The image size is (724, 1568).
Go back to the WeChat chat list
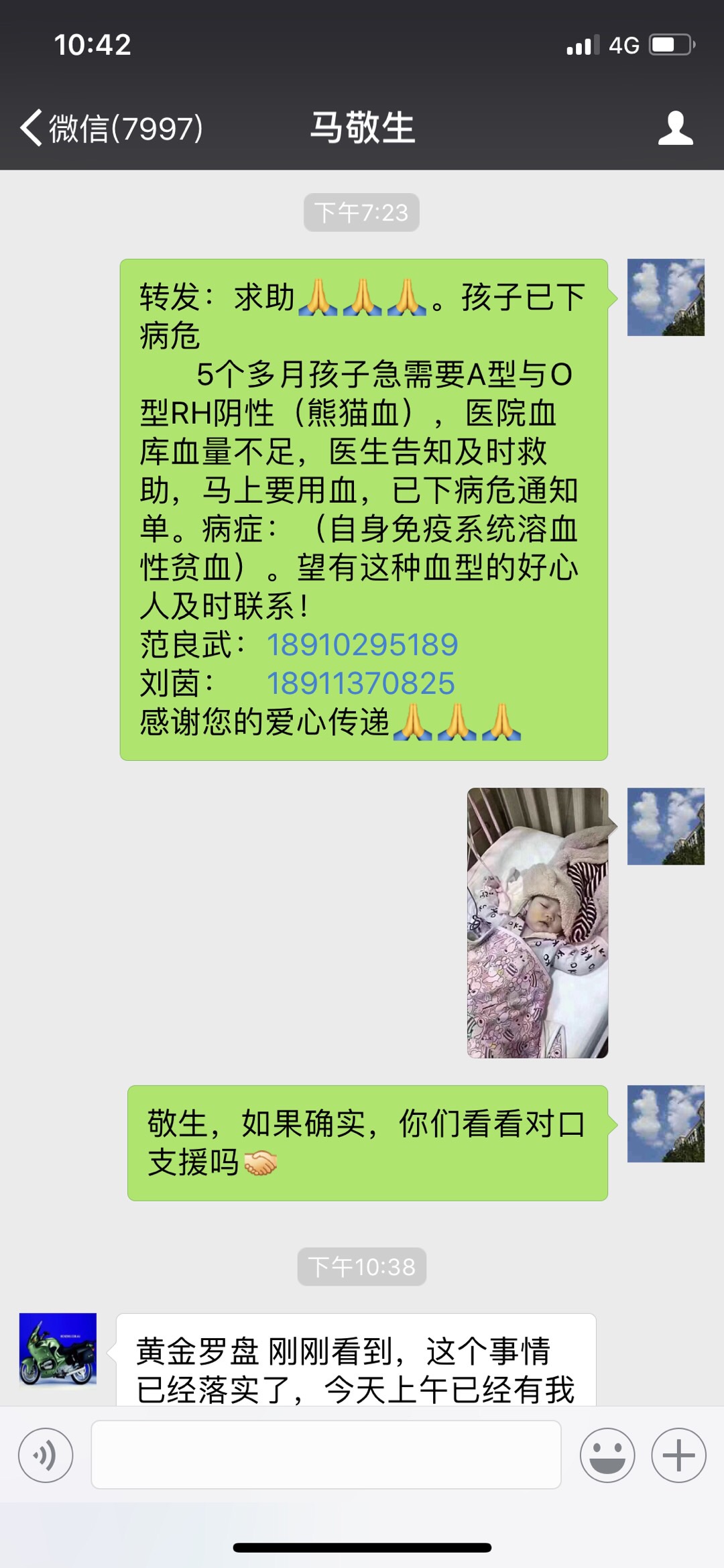[x=111, y=128]
